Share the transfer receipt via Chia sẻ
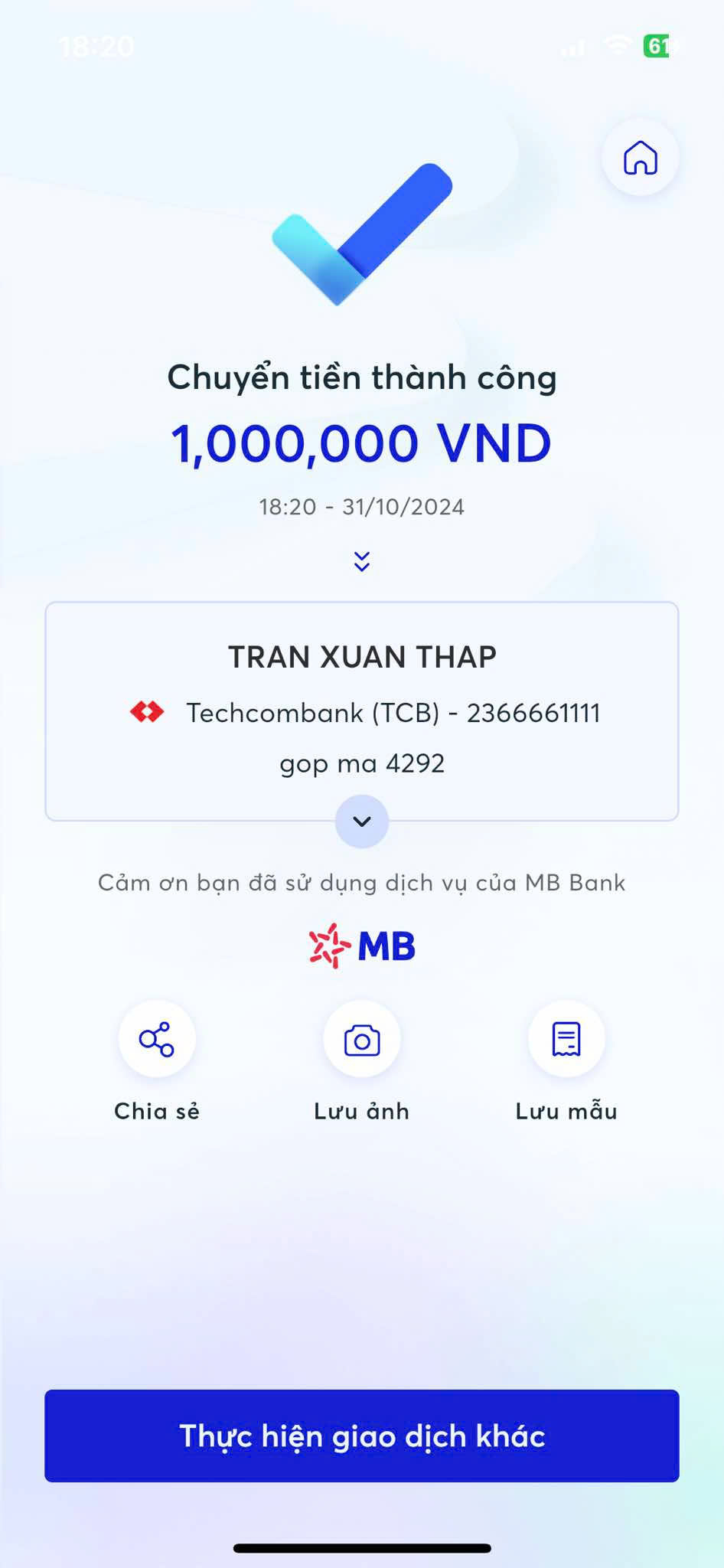The image size is (724, 1568). [x=157, y=1039]
